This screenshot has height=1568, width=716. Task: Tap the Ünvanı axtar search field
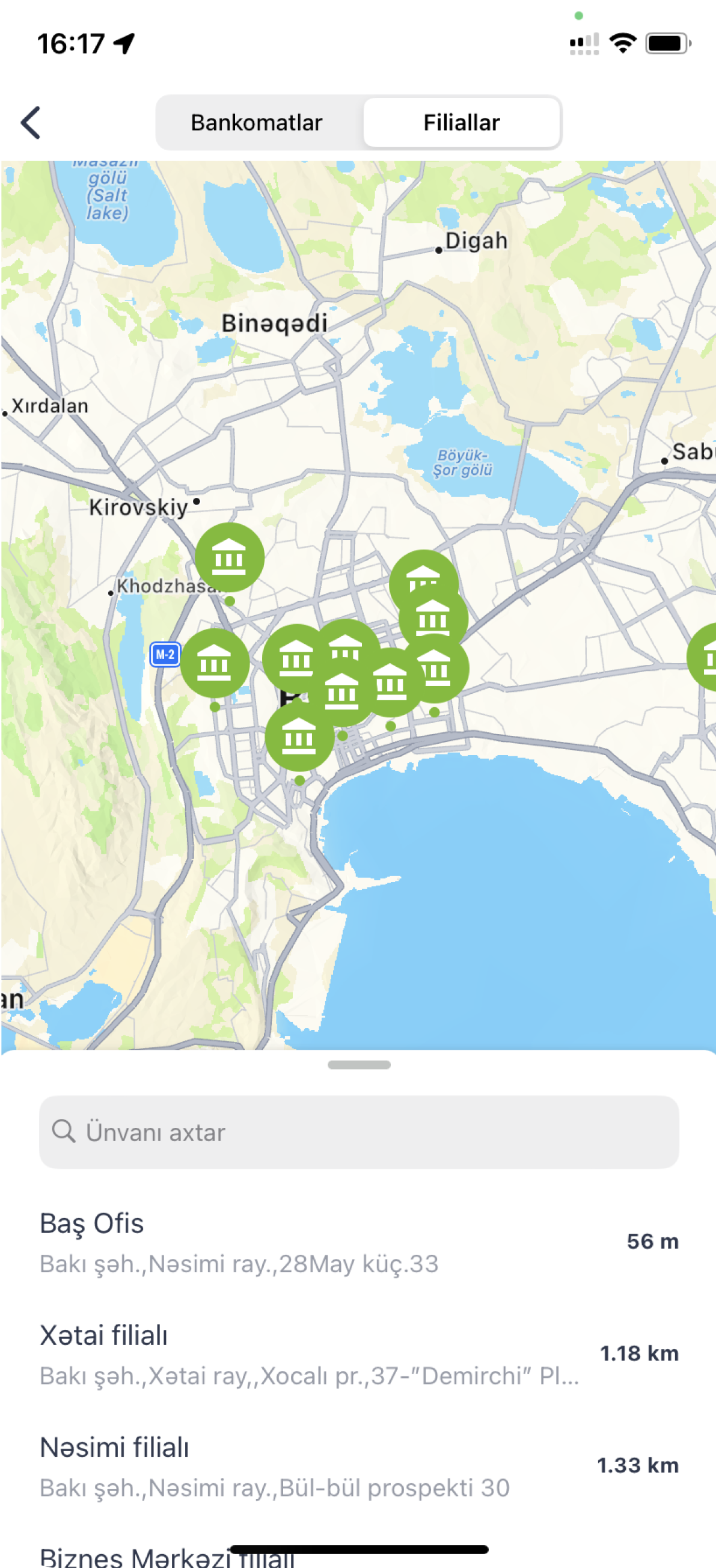point(359,1132)
